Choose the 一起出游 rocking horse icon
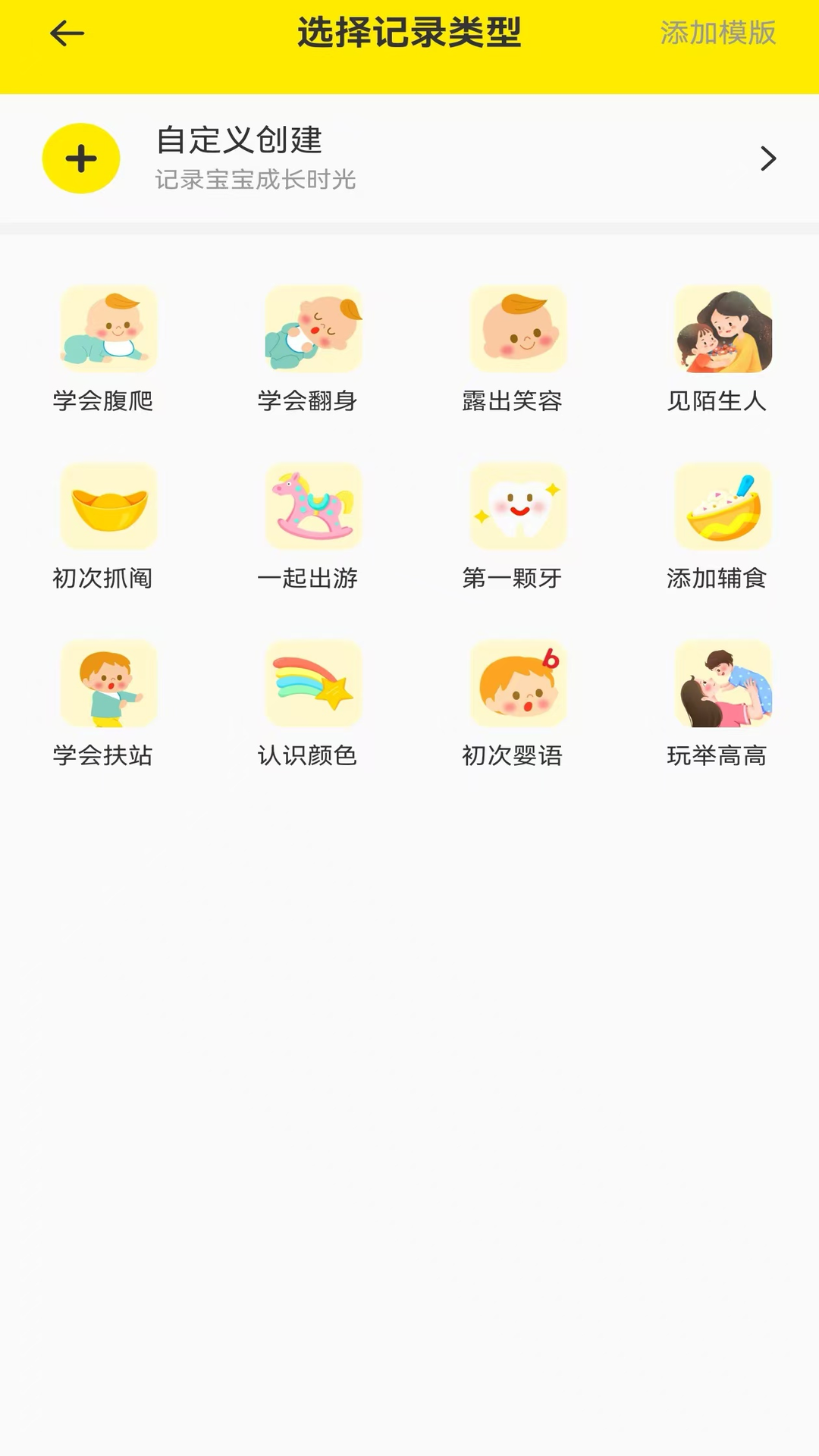Viewport: 819px width, 1456px height. (x=312, y=507)
